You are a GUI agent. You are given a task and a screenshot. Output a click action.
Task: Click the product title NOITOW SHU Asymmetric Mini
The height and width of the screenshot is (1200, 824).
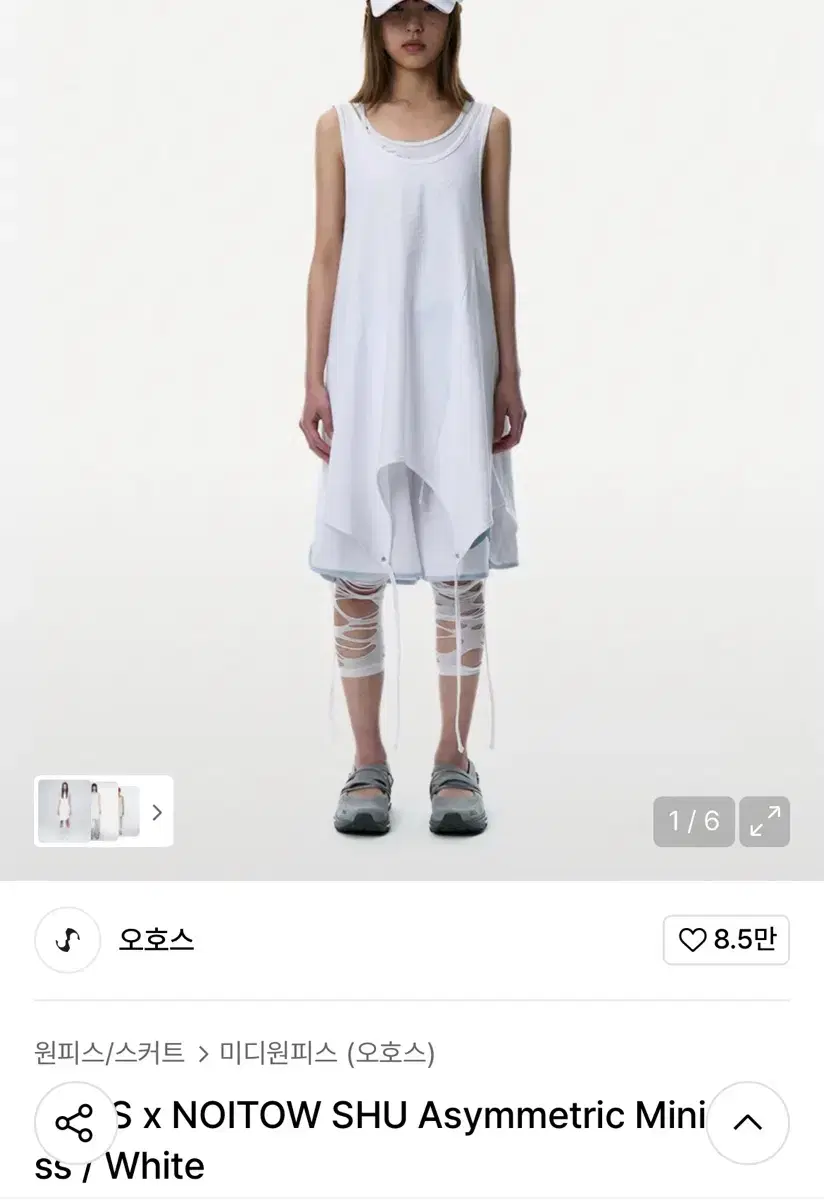click(400, 1115)
